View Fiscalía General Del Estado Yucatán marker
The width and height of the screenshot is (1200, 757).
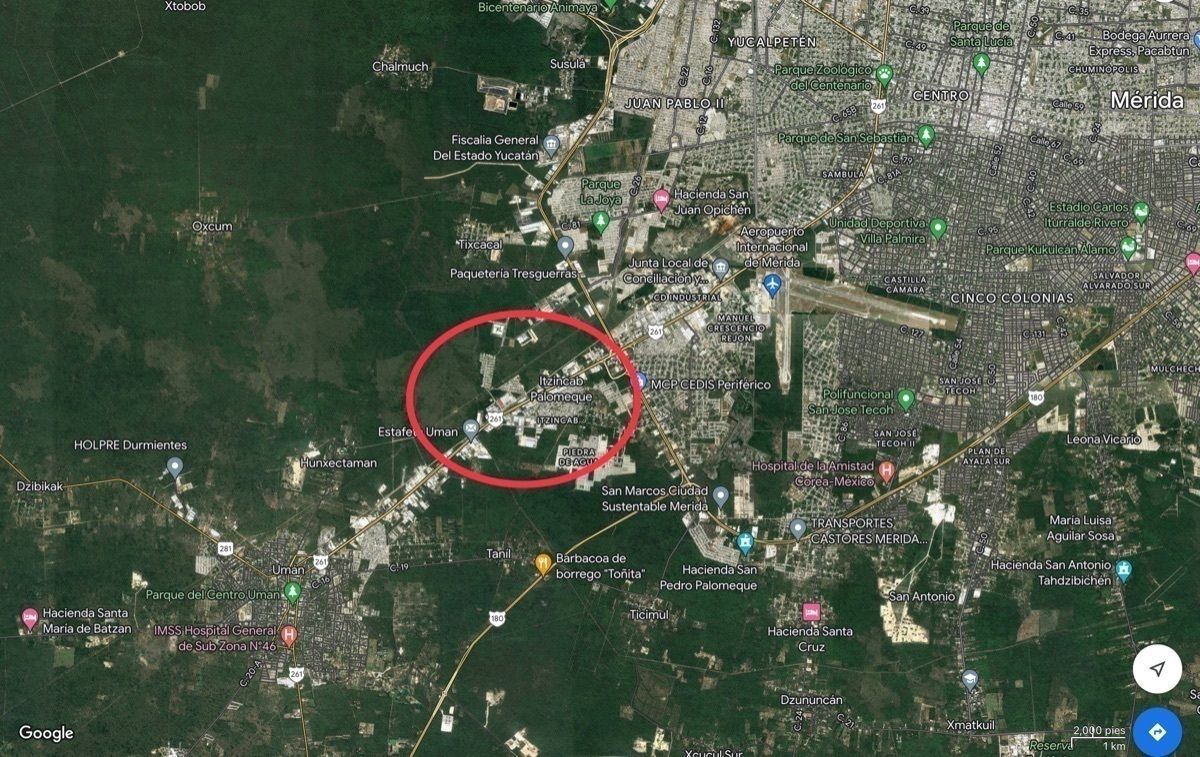551,146
